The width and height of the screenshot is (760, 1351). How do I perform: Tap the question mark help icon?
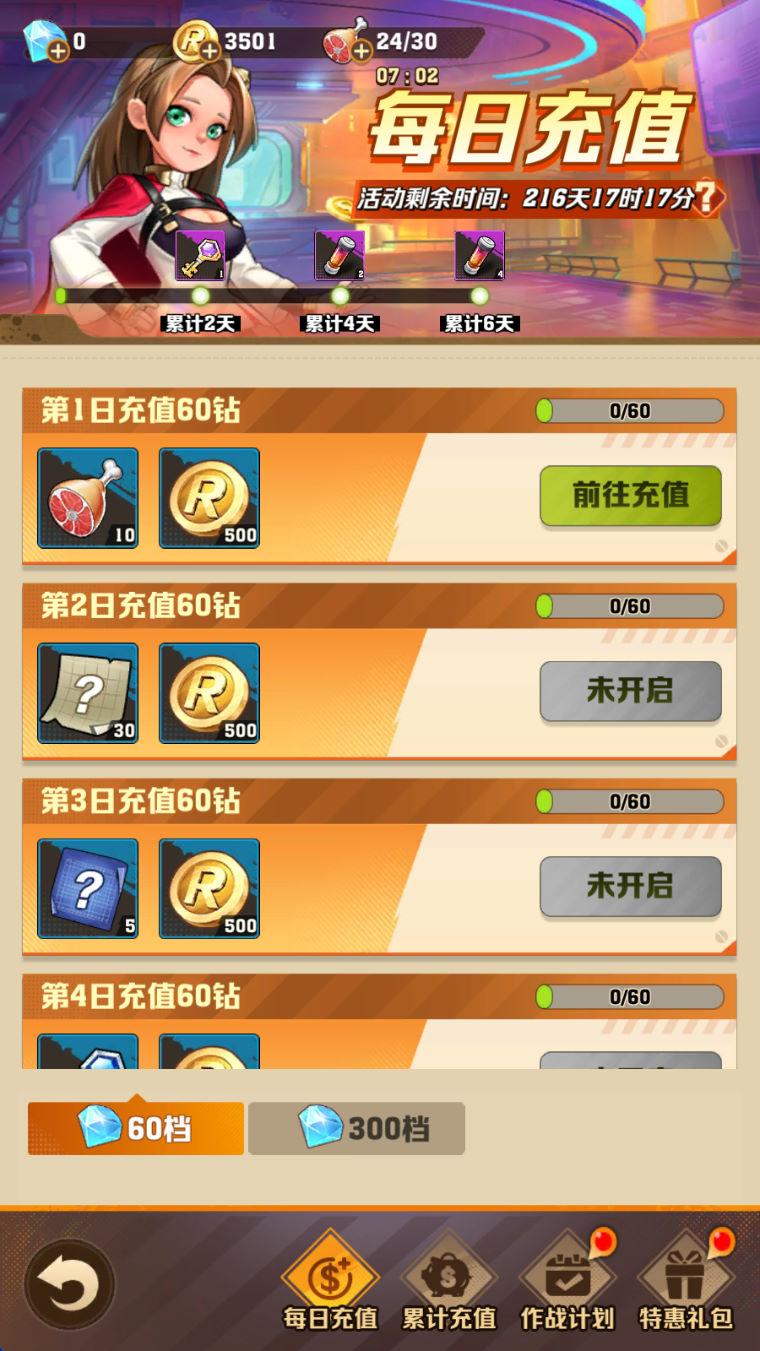tap(707, 197)
